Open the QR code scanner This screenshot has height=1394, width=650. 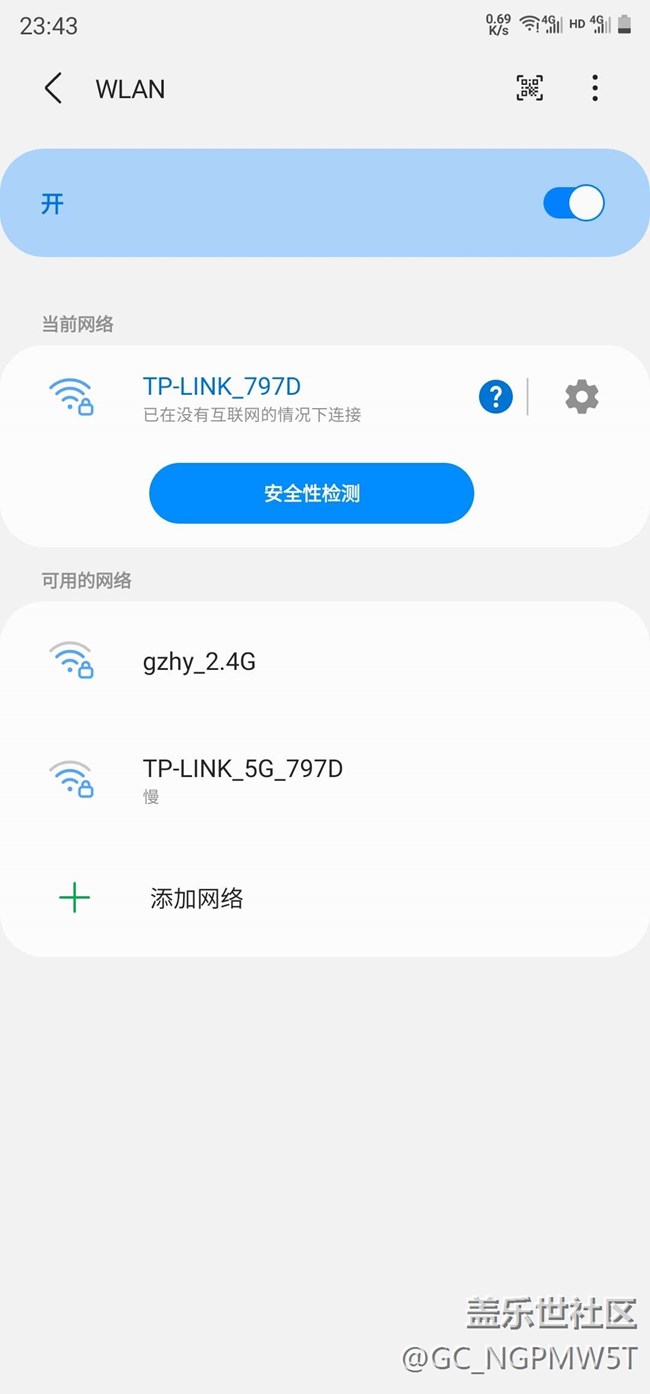point(530,88)
